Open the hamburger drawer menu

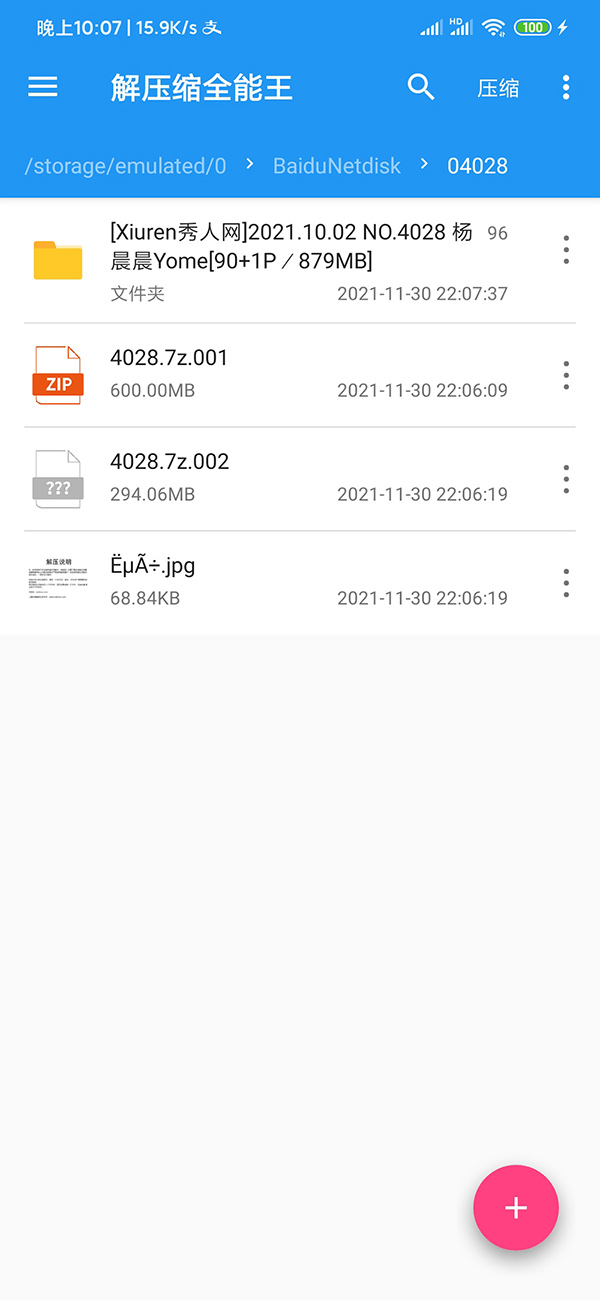[43, 88]
